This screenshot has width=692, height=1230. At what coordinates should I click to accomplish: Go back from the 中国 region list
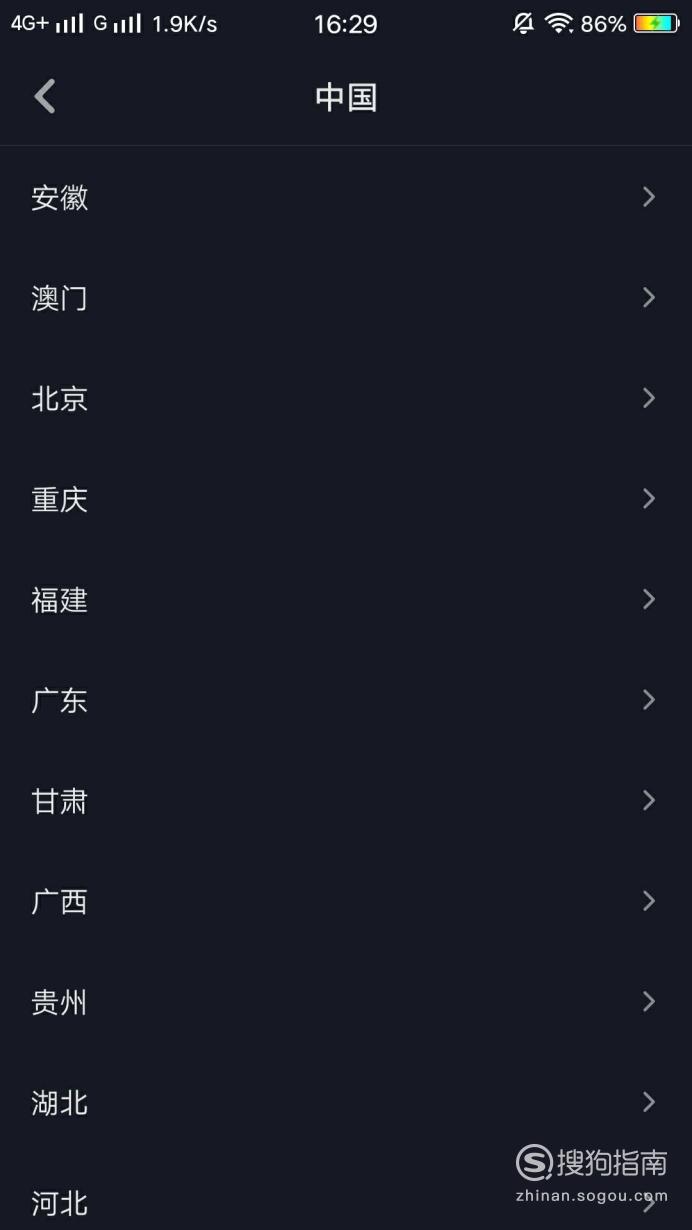[45, 97]
